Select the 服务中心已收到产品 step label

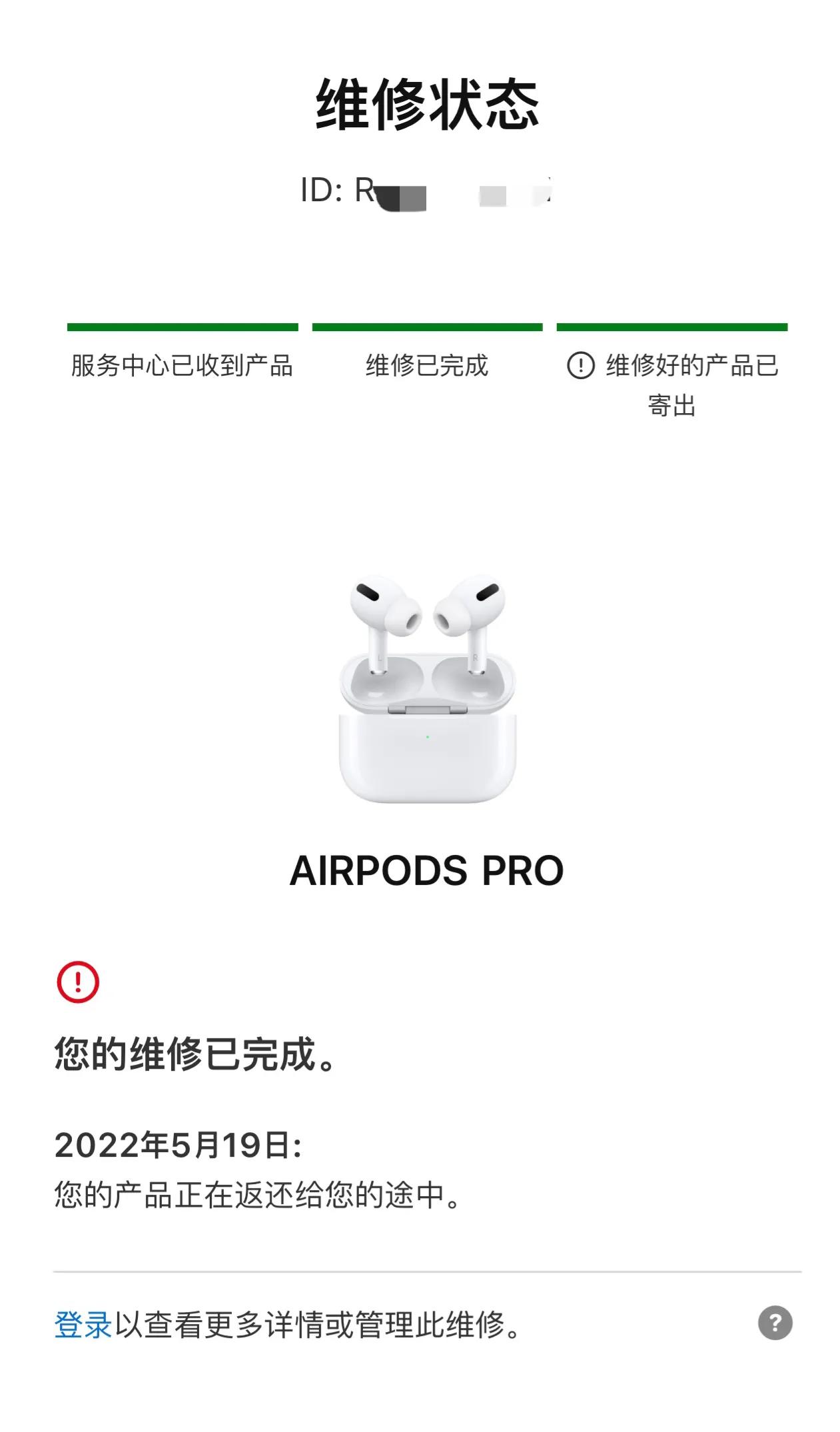(182, 366)
